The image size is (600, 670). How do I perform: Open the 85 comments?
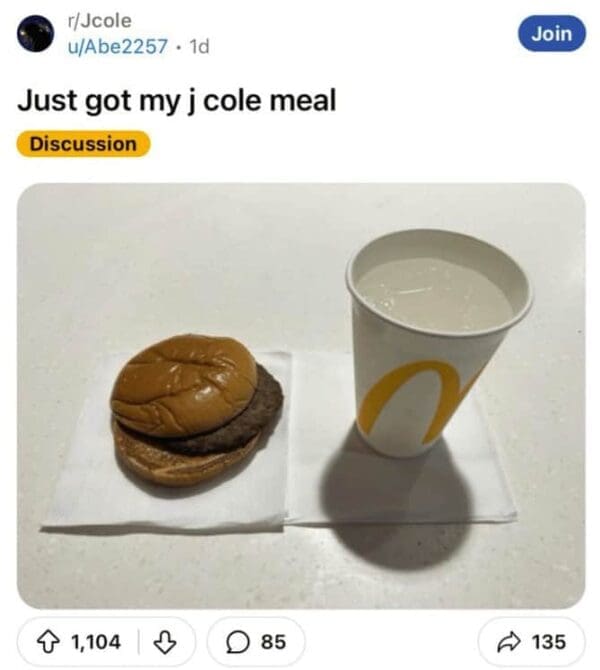point(256,642)
